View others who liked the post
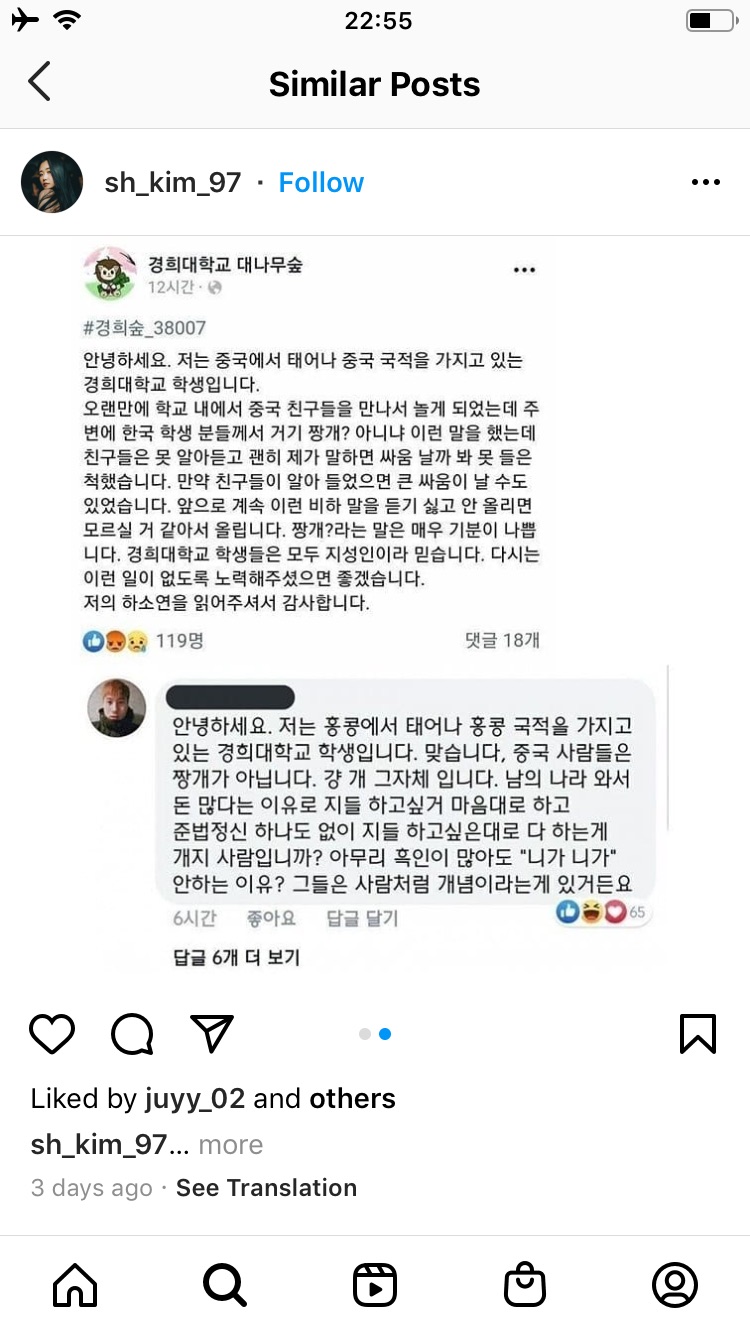The image size is (750, 1334). [352, 1098]
